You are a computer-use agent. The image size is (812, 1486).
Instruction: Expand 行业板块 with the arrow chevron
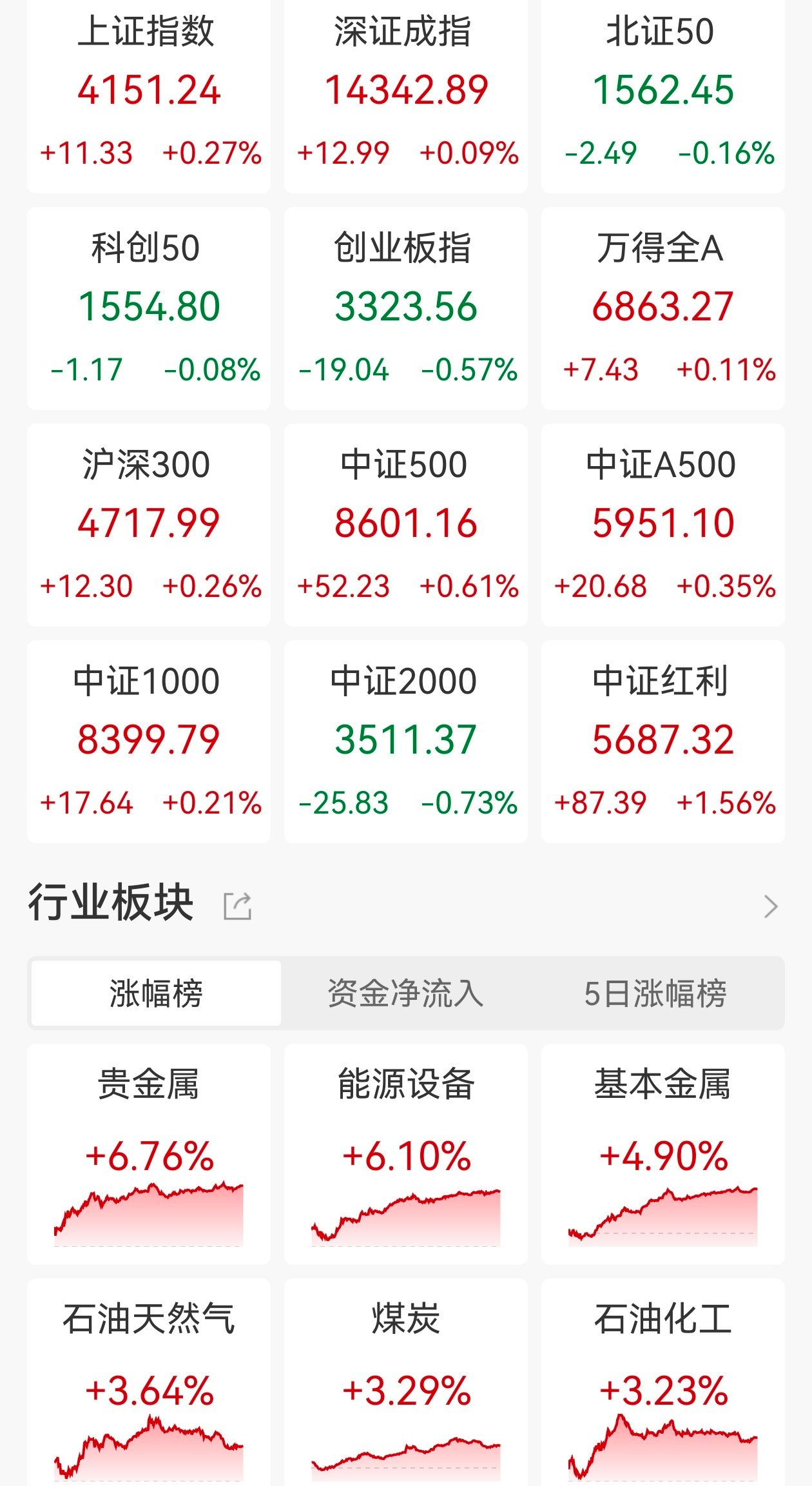(770, 906)
